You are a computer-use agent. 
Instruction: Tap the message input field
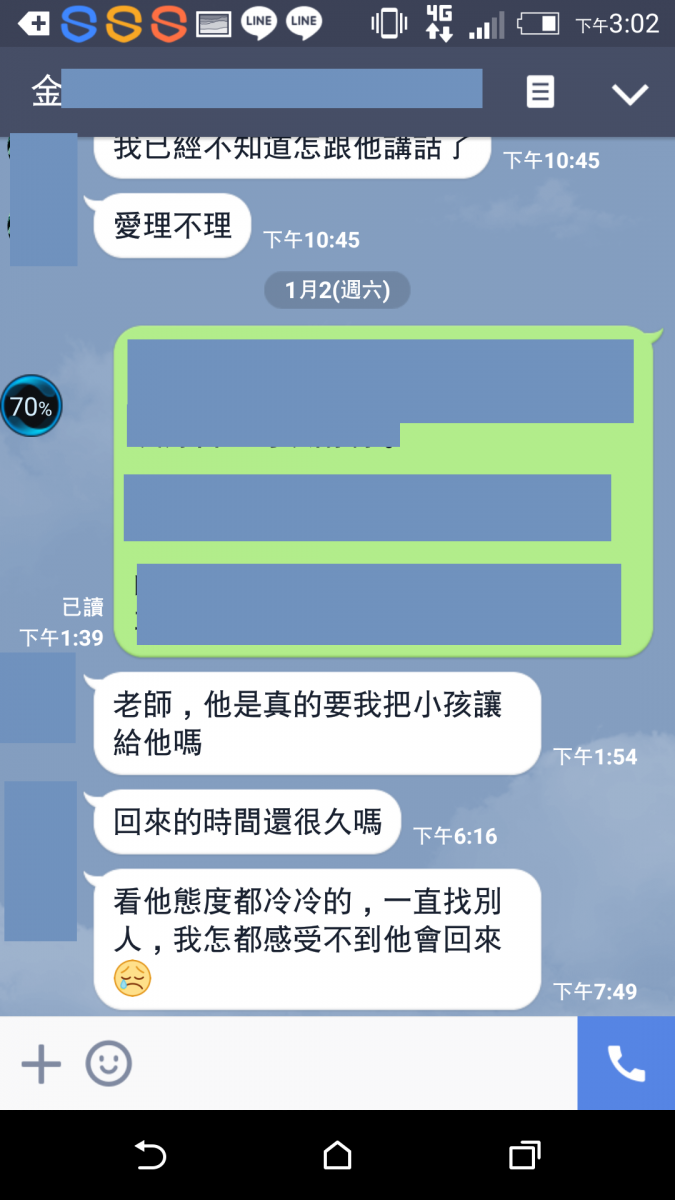point(350,1064)
